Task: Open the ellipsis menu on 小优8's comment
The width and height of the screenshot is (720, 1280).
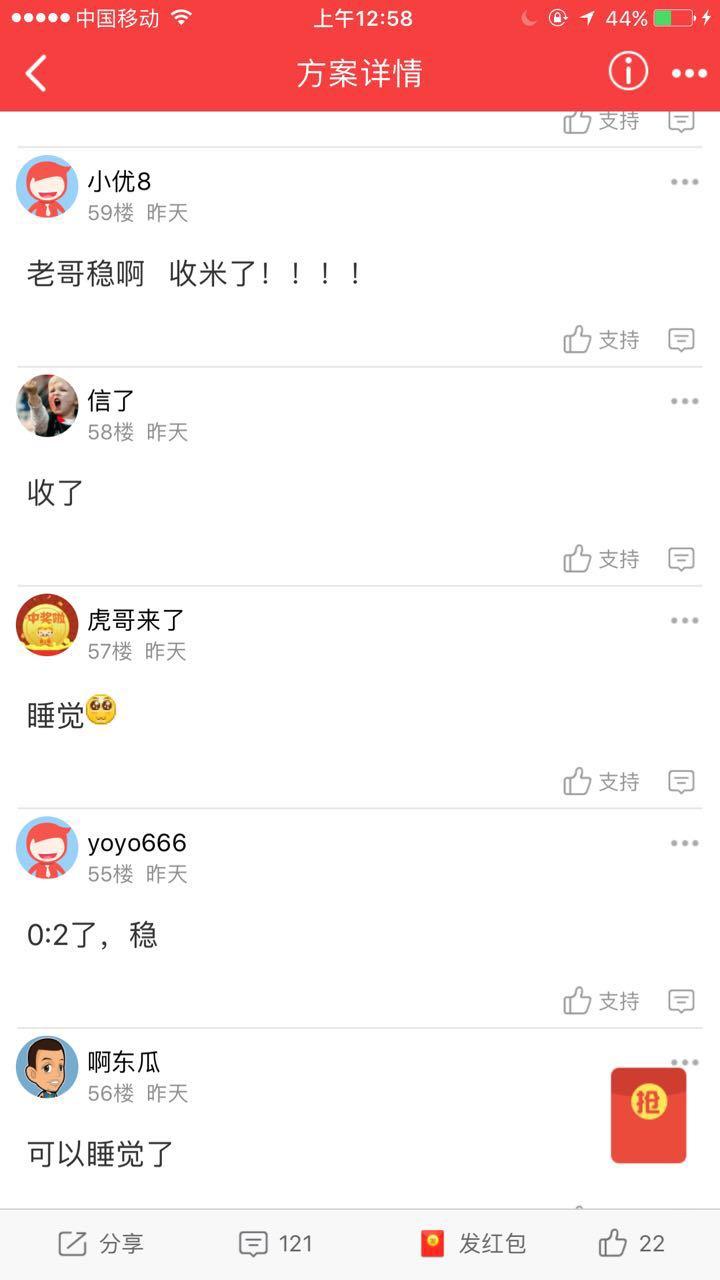Action: pyautogui.click(x=684, y=181)
